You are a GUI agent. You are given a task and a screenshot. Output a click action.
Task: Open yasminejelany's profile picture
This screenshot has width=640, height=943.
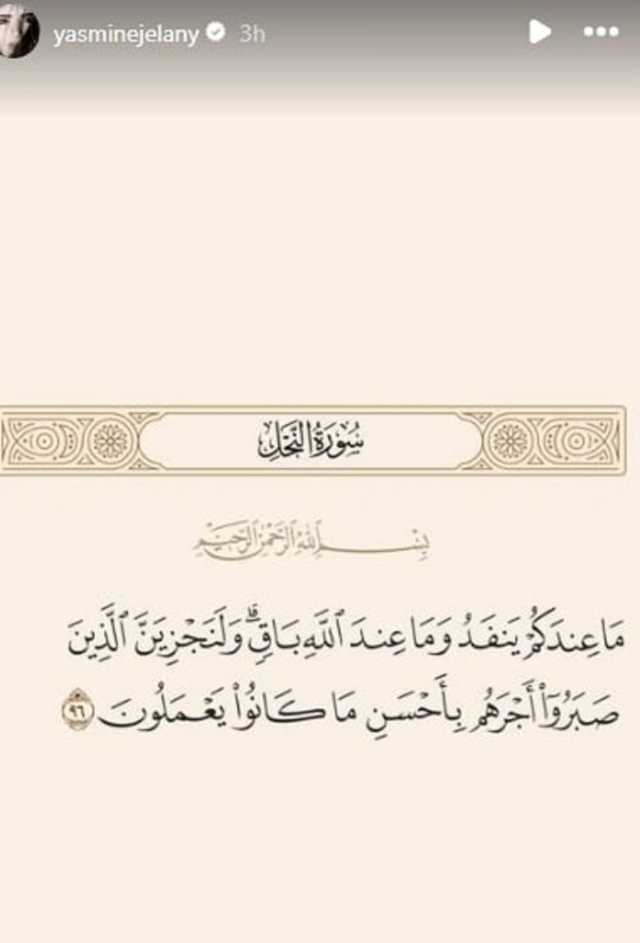19,32
